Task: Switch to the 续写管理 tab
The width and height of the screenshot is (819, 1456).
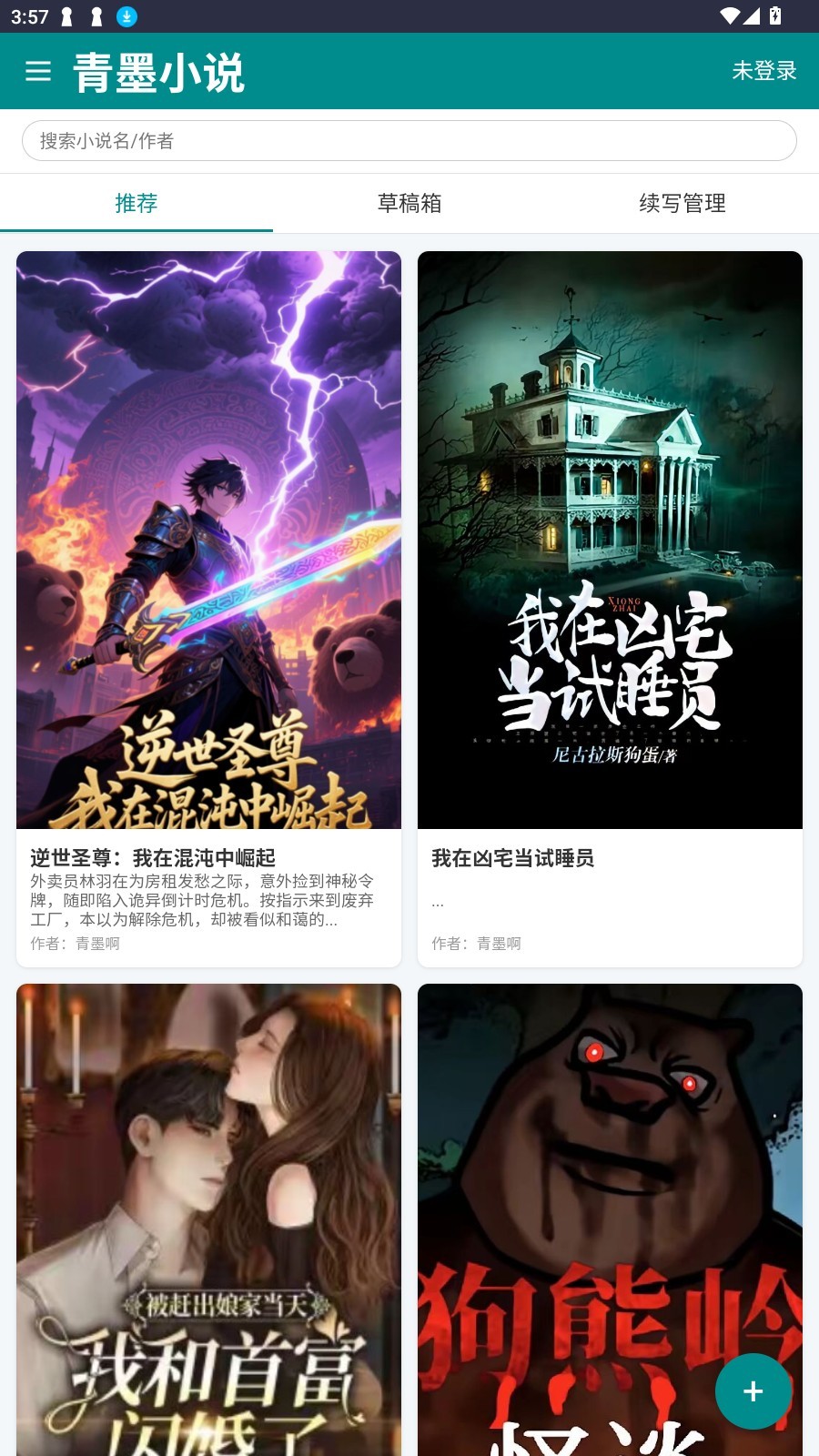Action: coord(682,205)
